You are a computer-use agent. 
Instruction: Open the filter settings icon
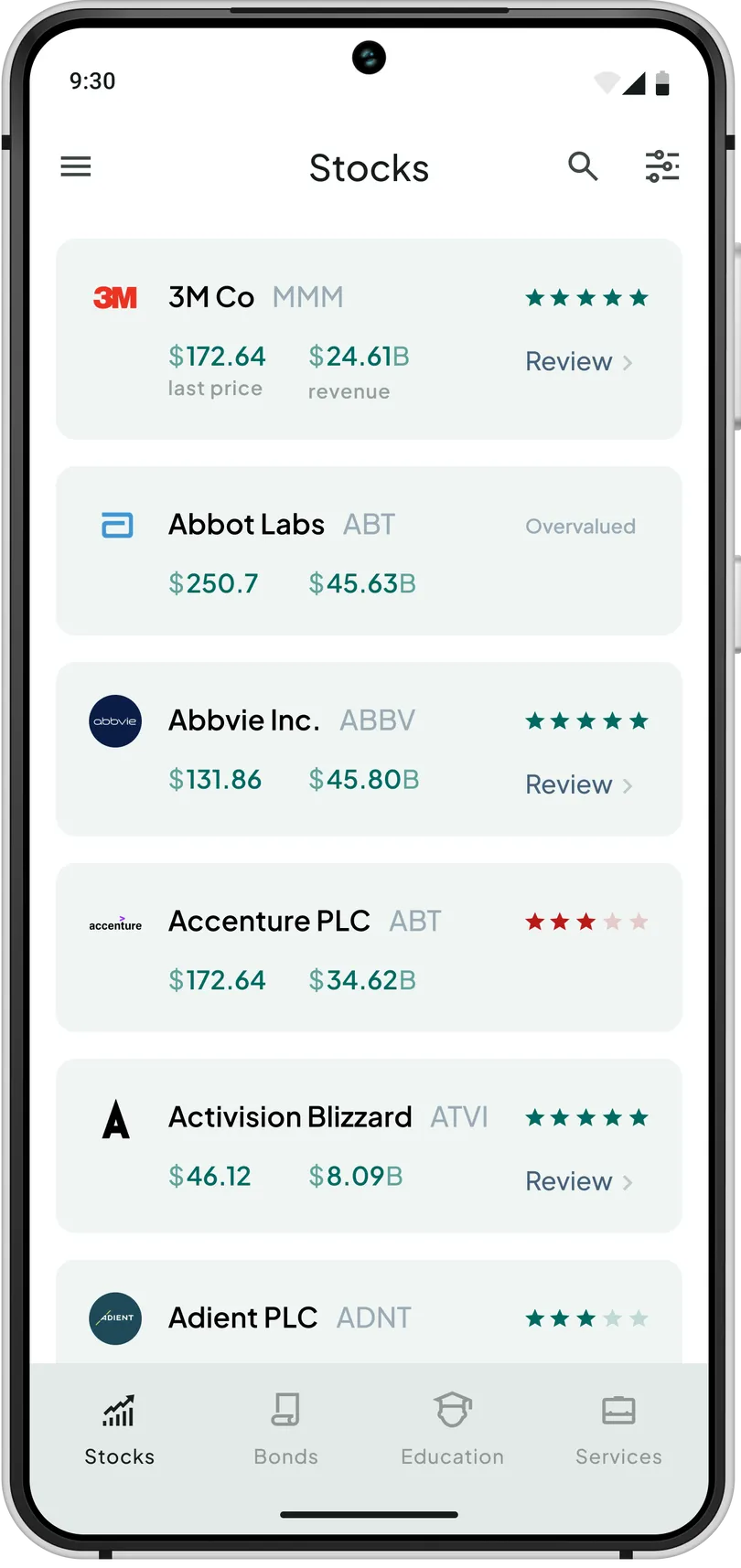[x=662, y=166]
